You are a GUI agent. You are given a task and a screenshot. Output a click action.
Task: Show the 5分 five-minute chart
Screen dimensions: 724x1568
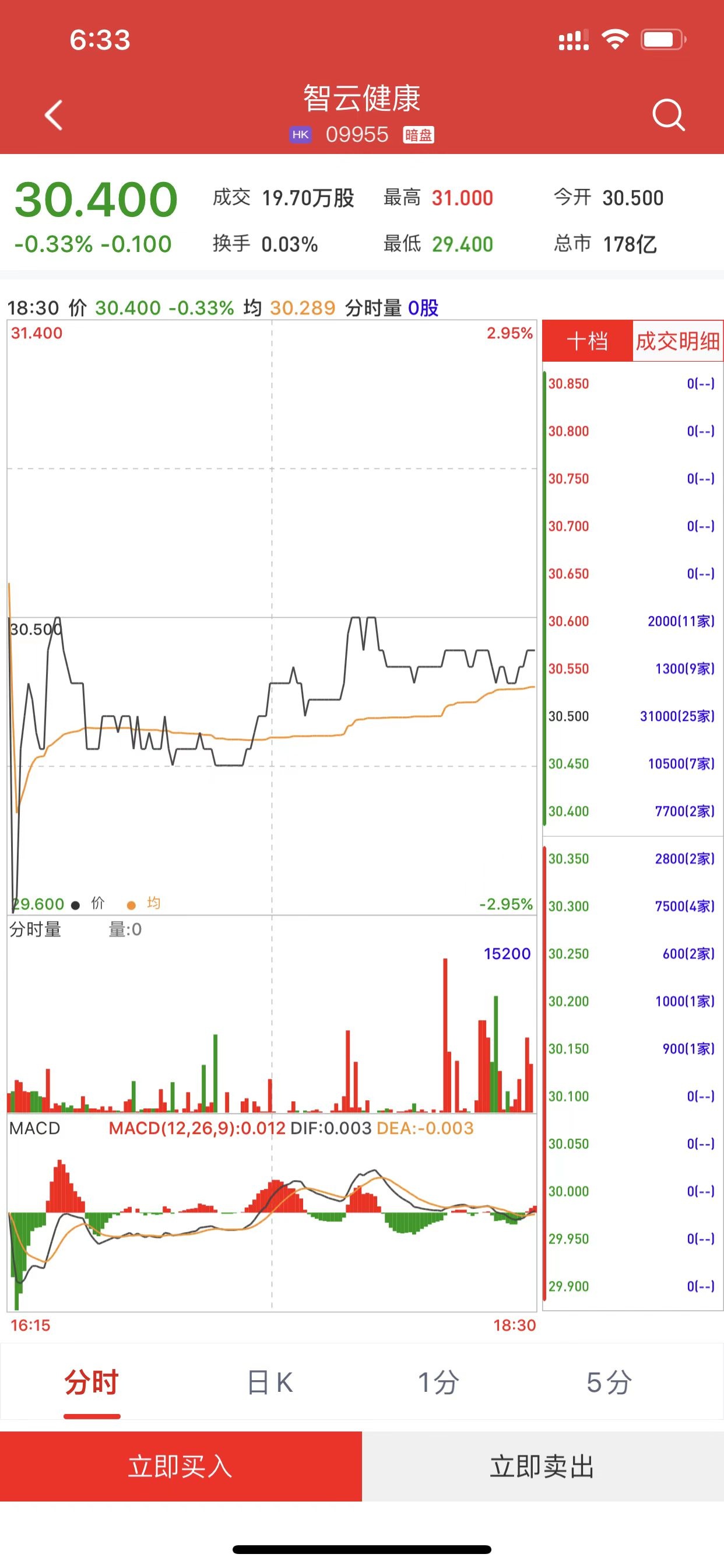pyautogui.click(x=609, y=1382)
